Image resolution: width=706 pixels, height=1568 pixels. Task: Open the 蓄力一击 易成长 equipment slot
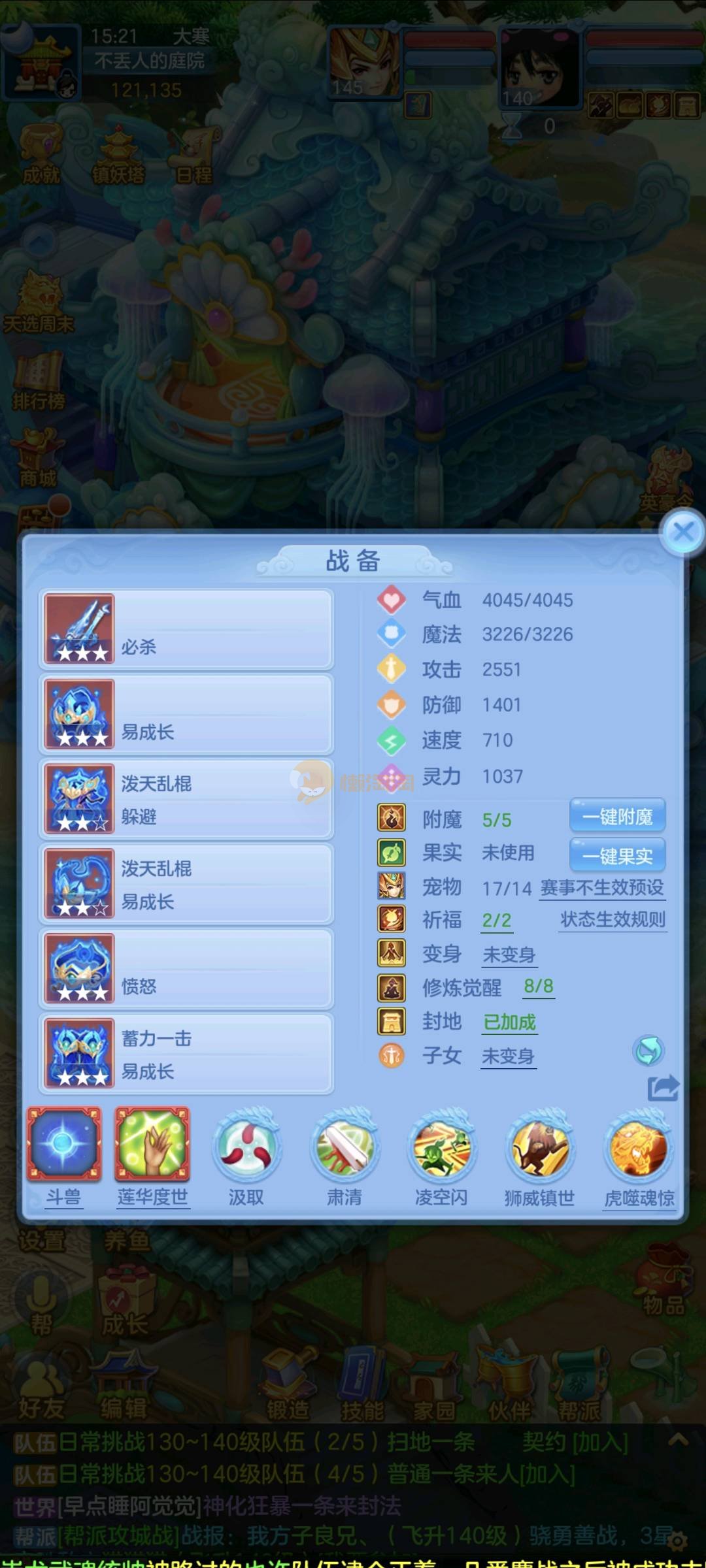[186, 1053]
